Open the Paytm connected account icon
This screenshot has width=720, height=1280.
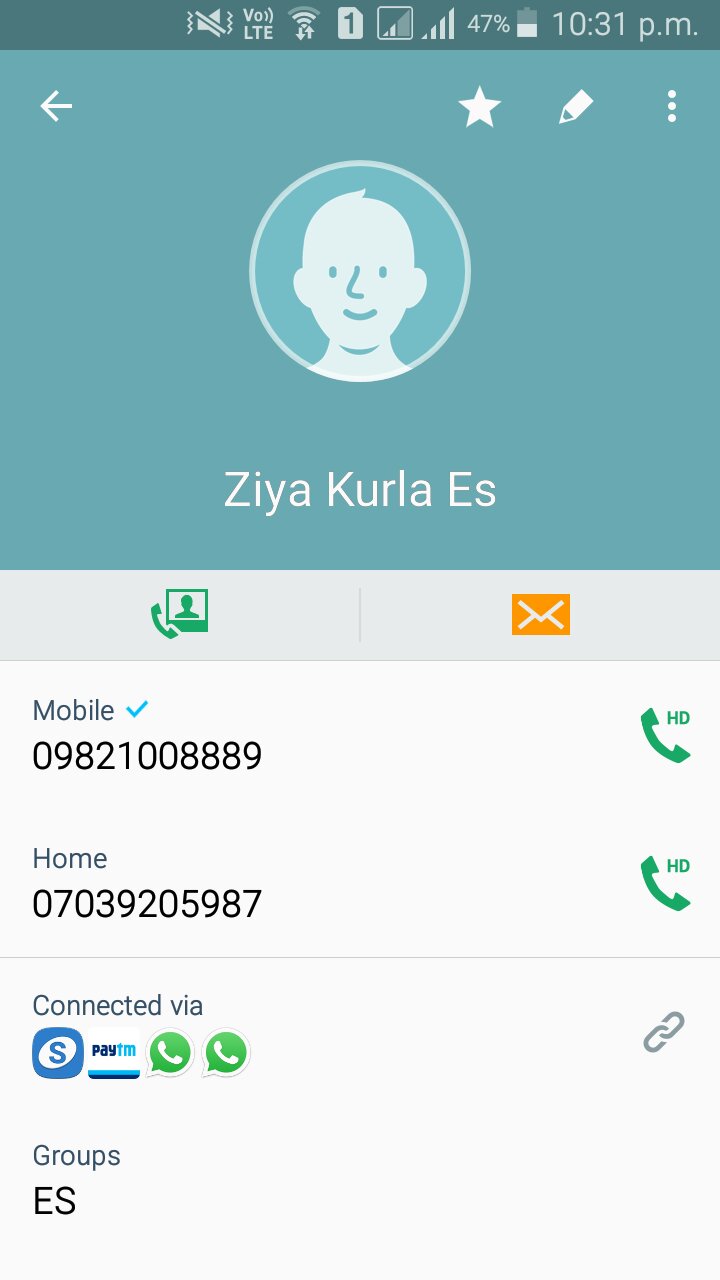114,1053
